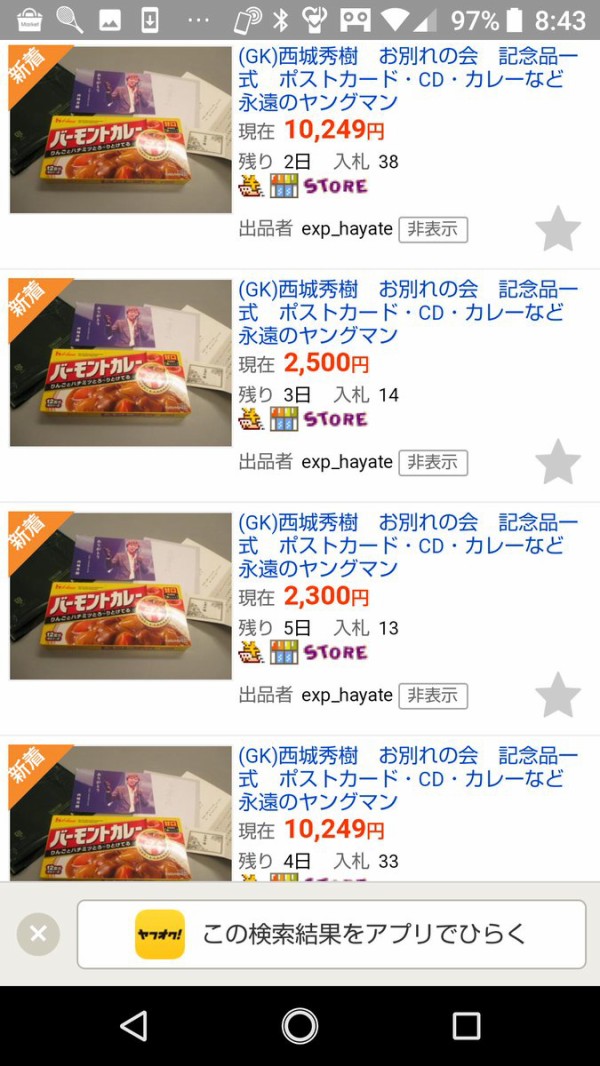This screenshot has height=1066, width=600.
Task: Open product image of 2,500円 item
Action: pyautogui.click(x=120, y=362)
